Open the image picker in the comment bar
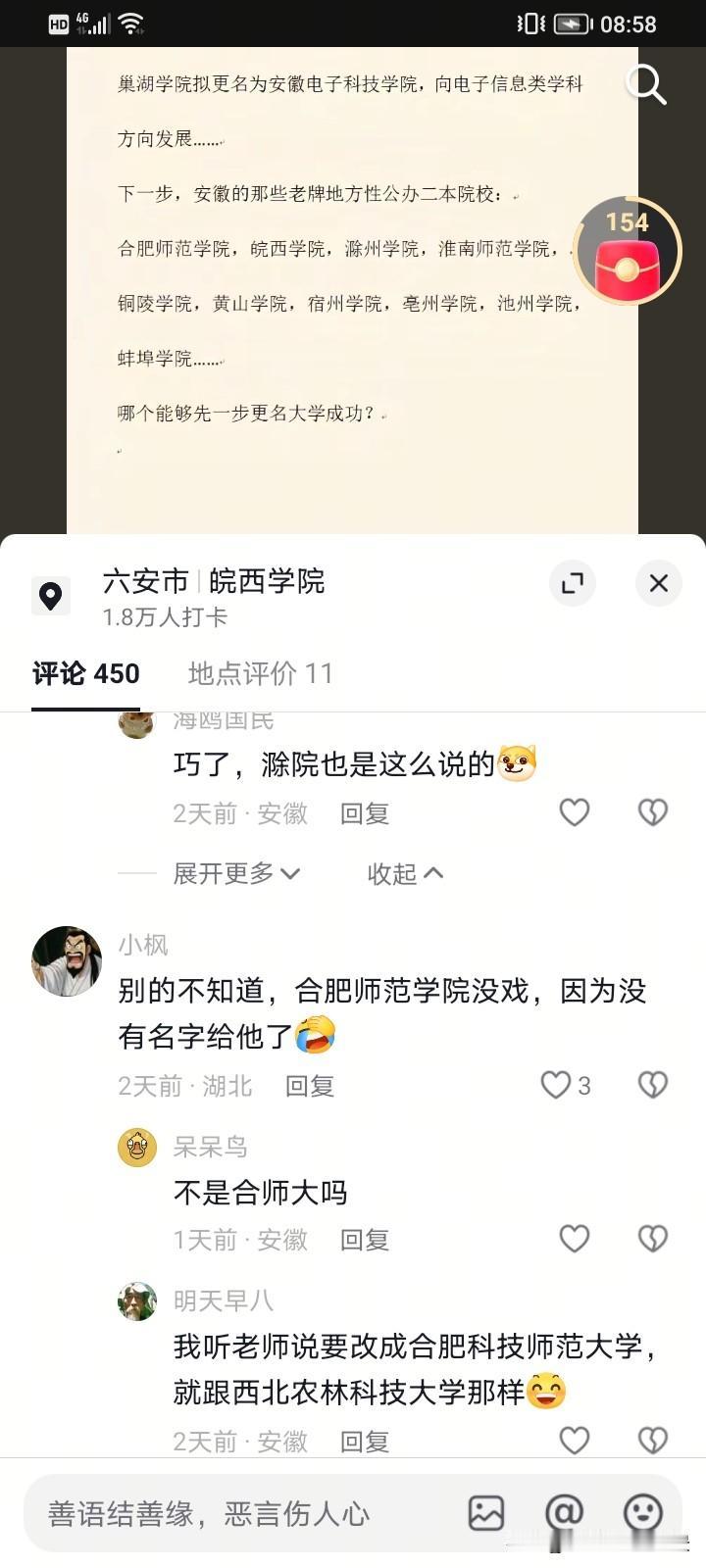Image resolution: width=706 pixels, height=1568 pixels. 484,1512
